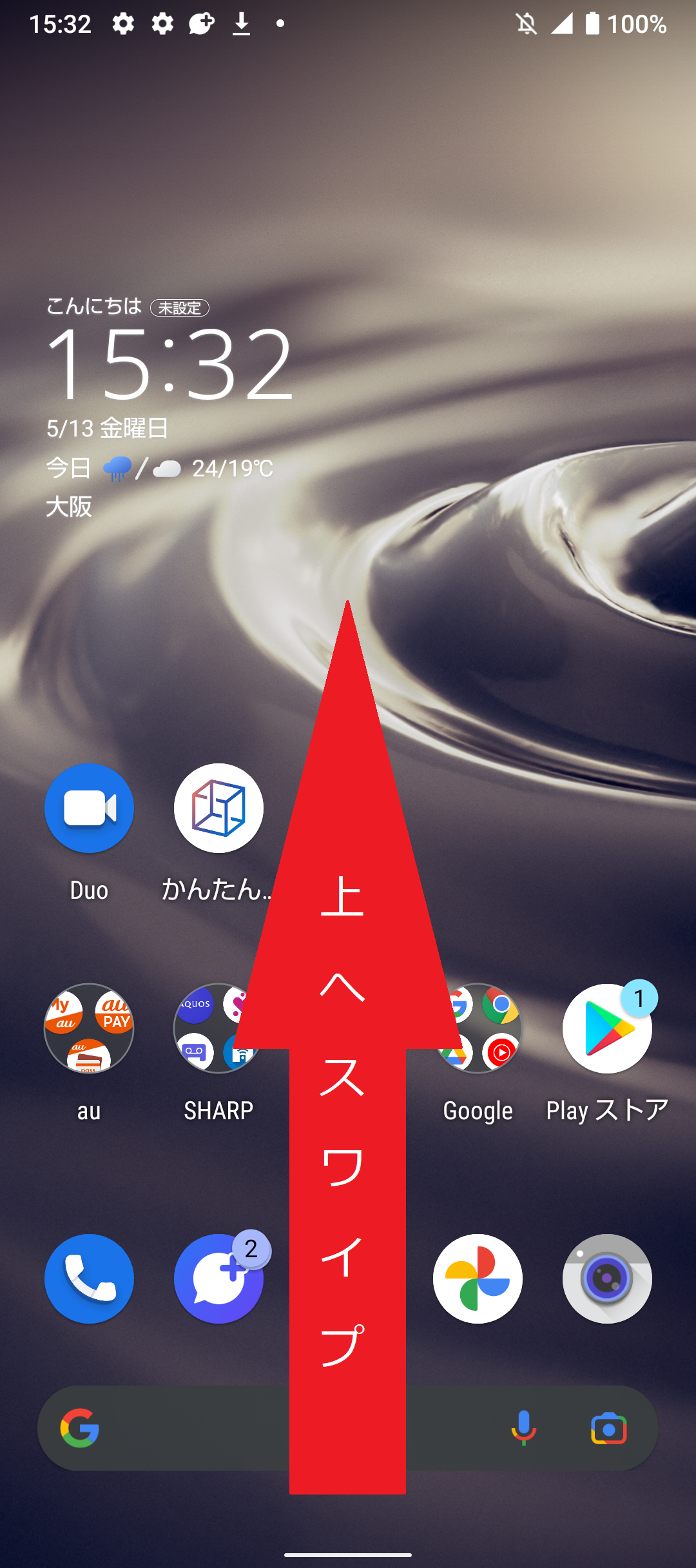The image size is (696, 1568).
Task: Open the clock widget showing 15:32
Action: pos(170,363)
